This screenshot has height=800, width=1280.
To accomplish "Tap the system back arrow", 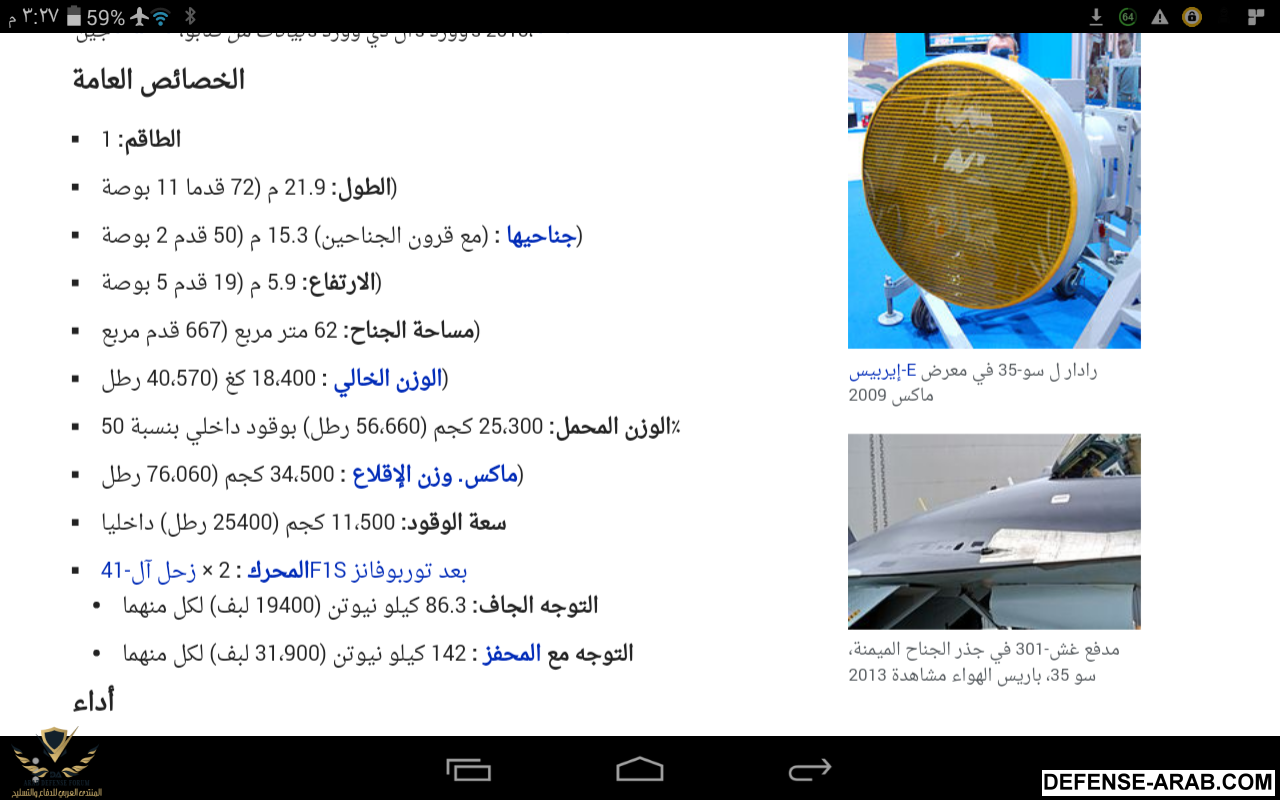I will (809, 768).
